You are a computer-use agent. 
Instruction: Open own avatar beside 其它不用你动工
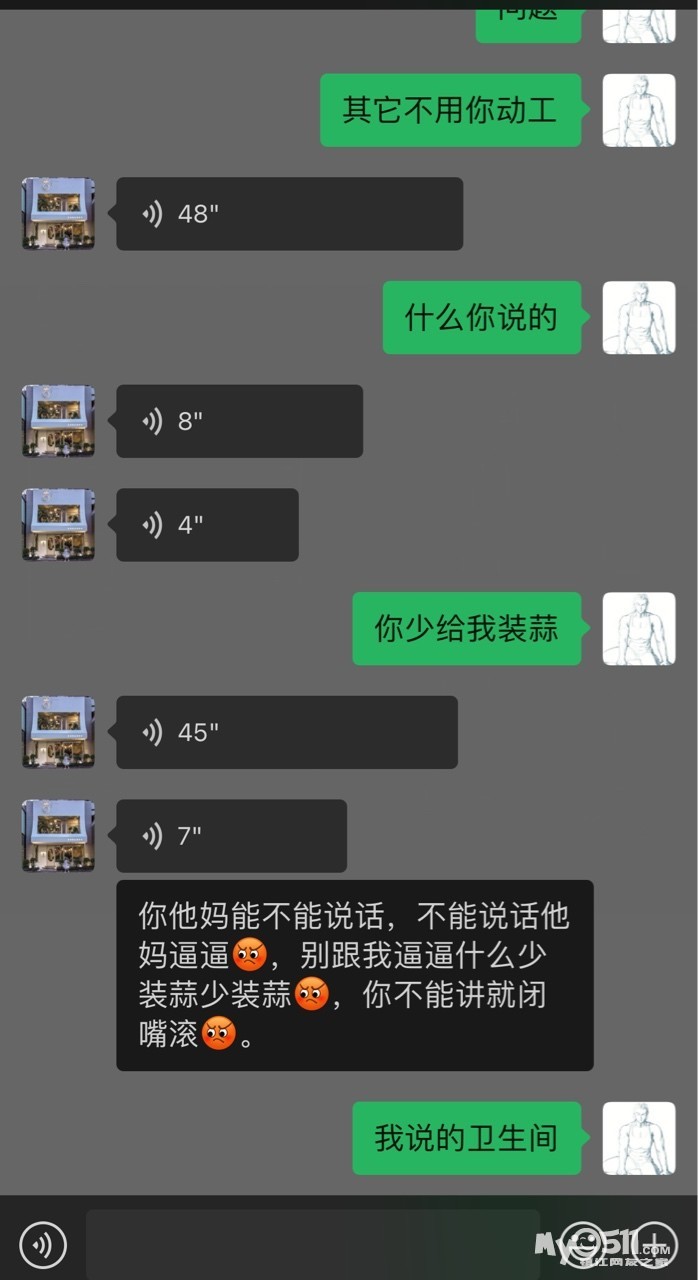click(x=638, y=110)
